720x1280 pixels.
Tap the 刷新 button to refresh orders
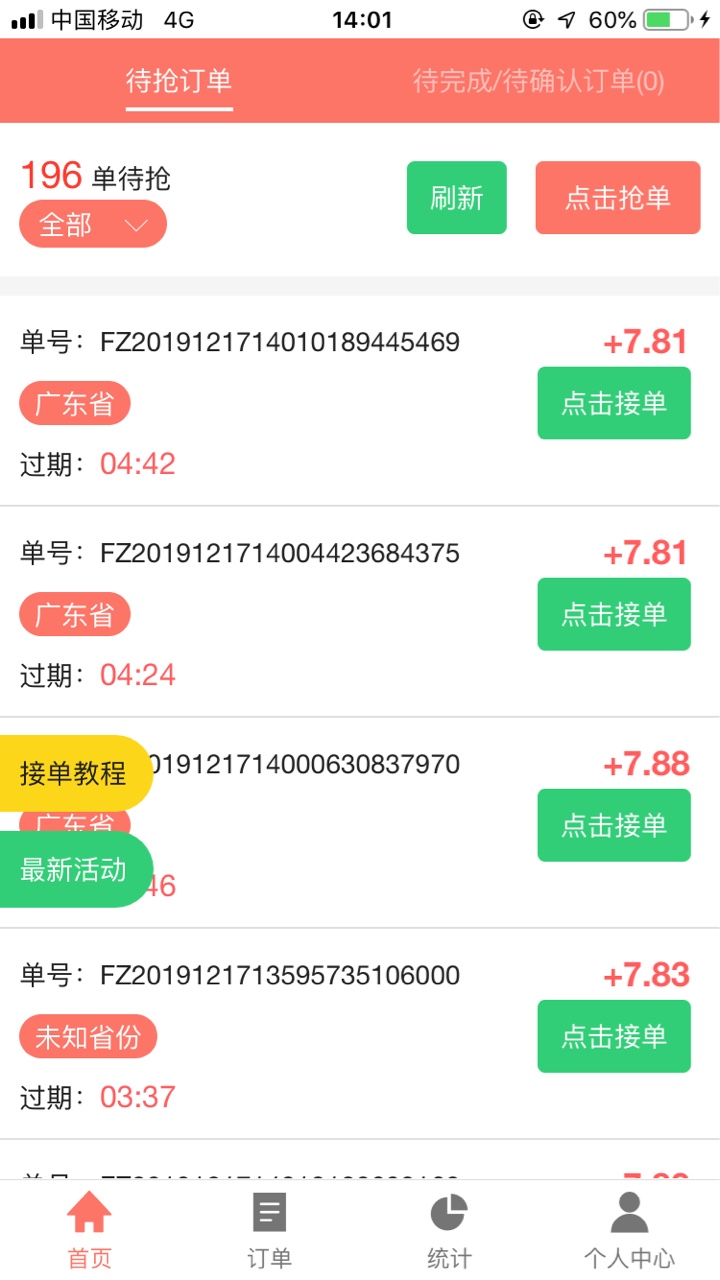(x=457, y=198)
